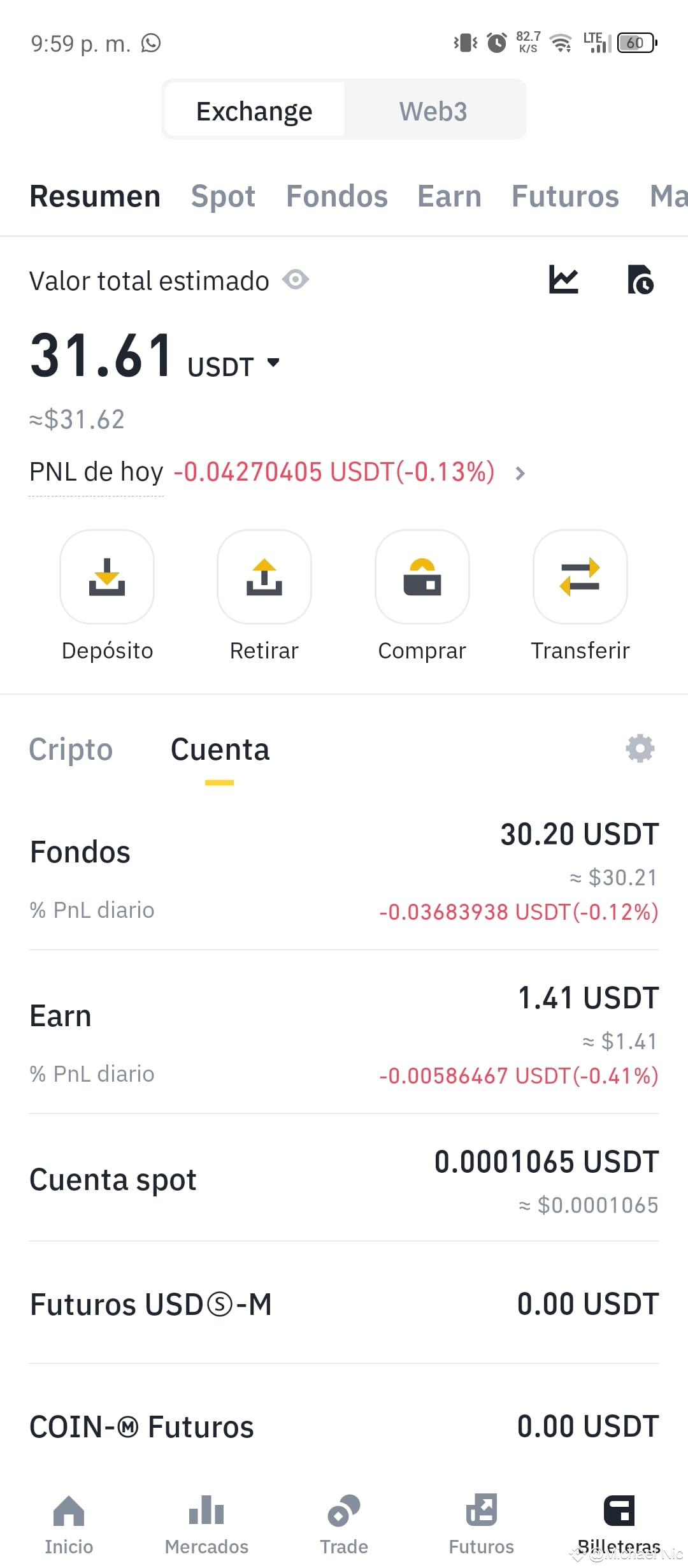Open the balance chart analysis icon
Image resolution: width=688 pixels, height=1568 pixels.
(x=564, y=279)
